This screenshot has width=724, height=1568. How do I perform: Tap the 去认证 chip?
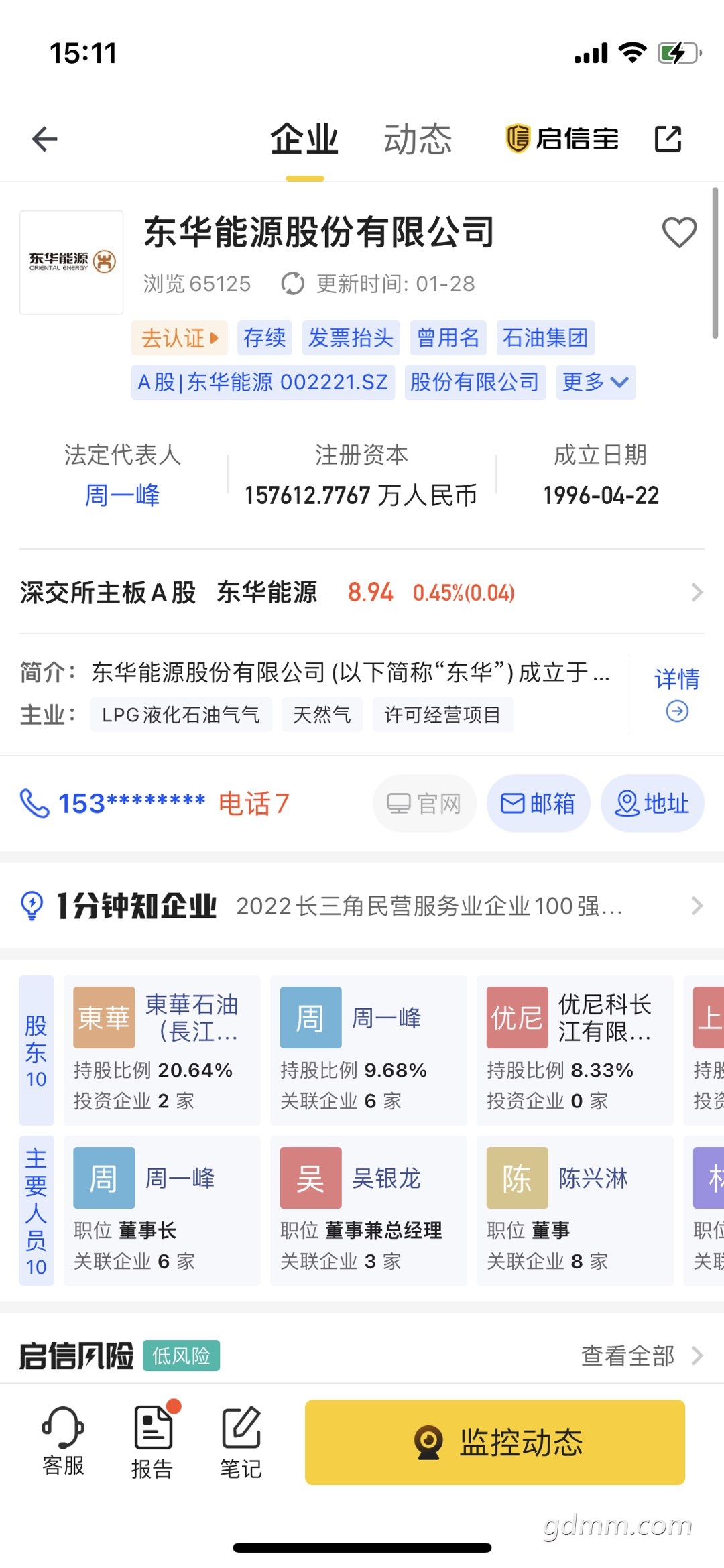[180, 338]
